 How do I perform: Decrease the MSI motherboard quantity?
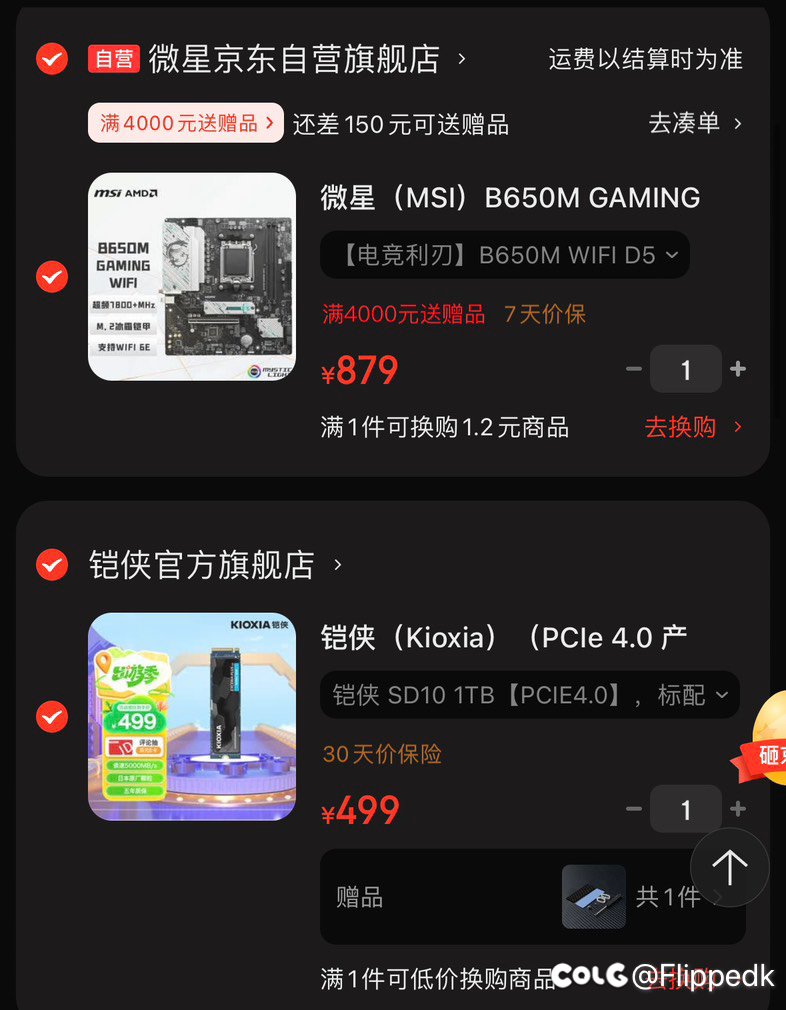[634, 369]
